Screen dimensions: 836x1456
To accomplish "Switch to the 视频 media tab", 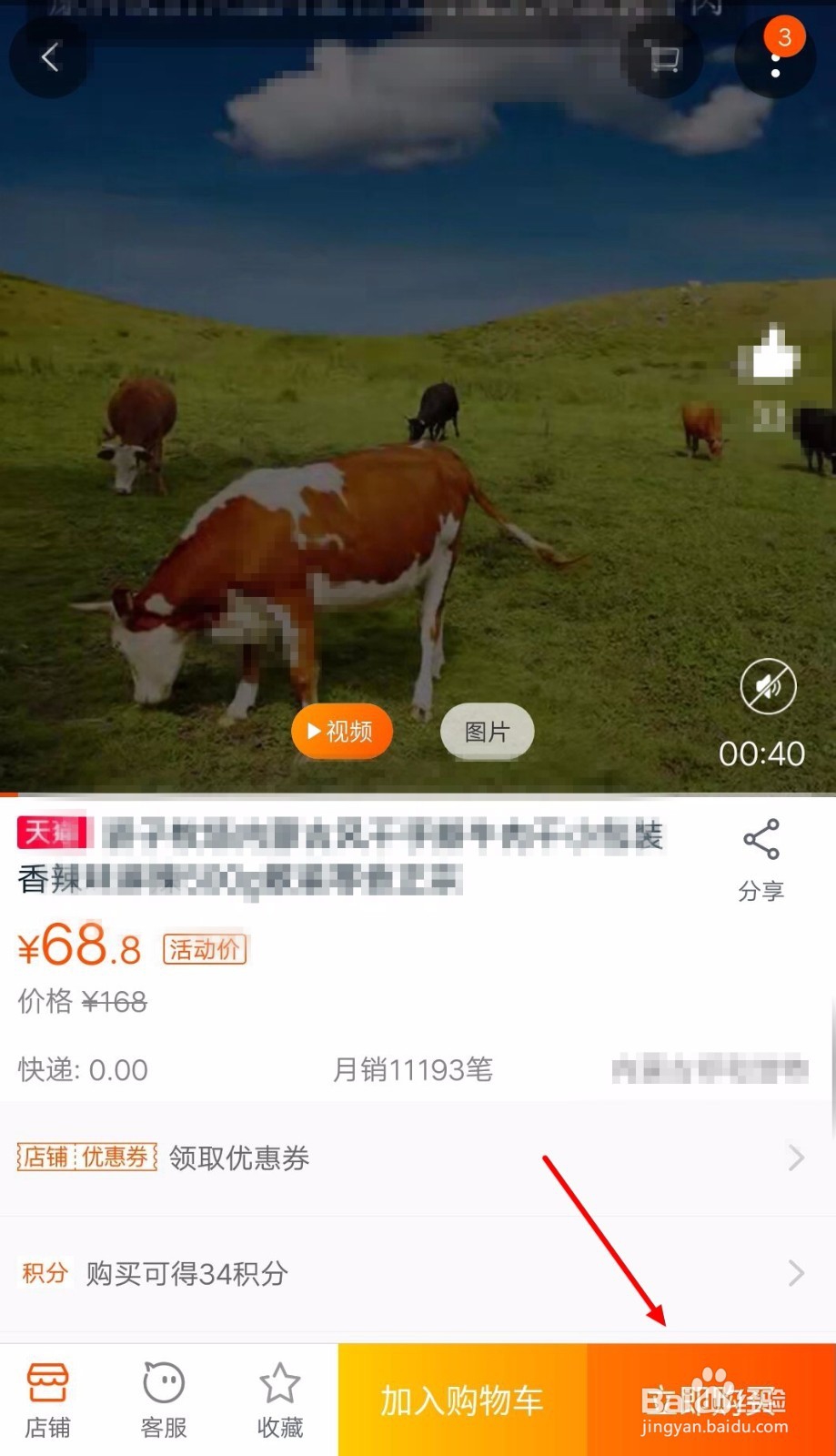I will coord(341,732).
